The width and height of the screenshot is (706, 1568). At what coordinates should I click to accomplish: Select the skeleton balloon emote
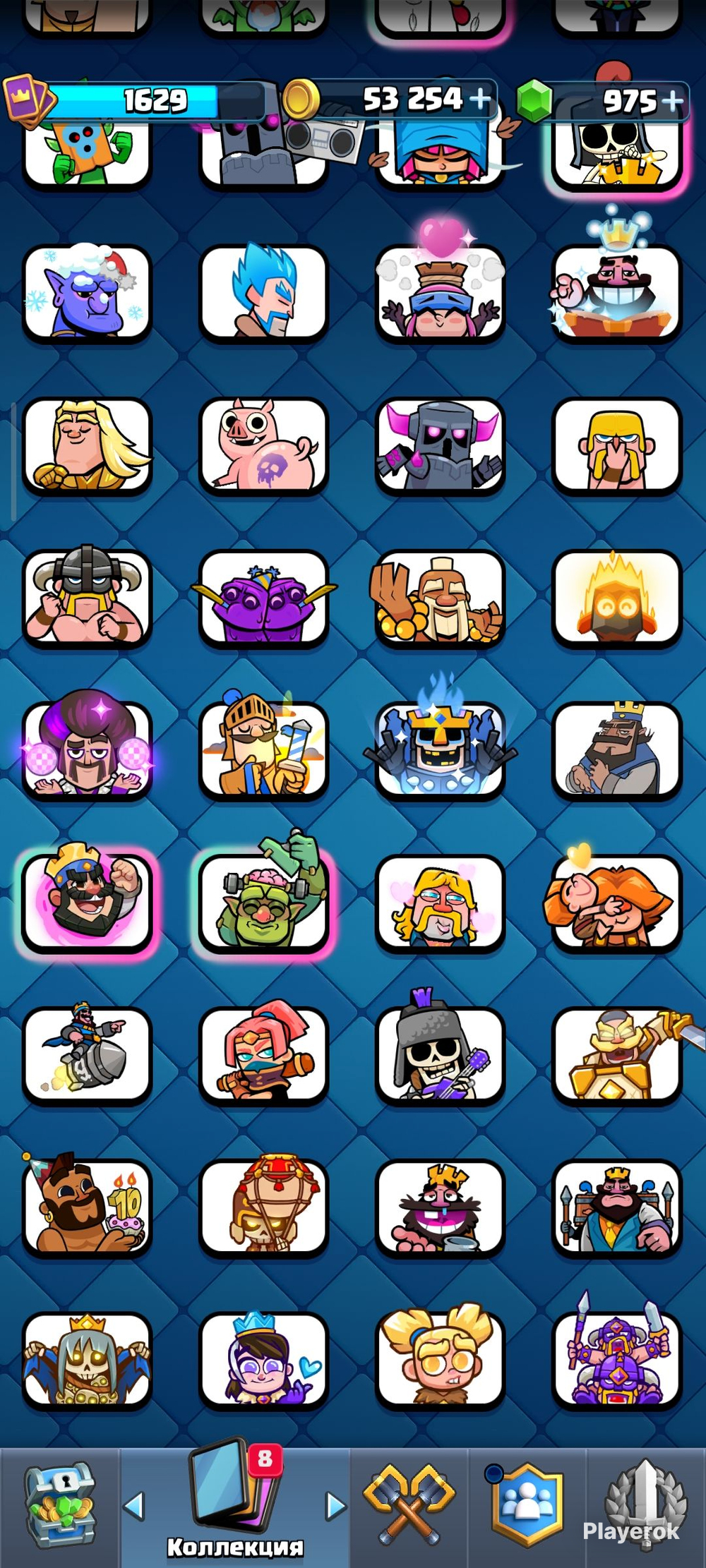264,1207
